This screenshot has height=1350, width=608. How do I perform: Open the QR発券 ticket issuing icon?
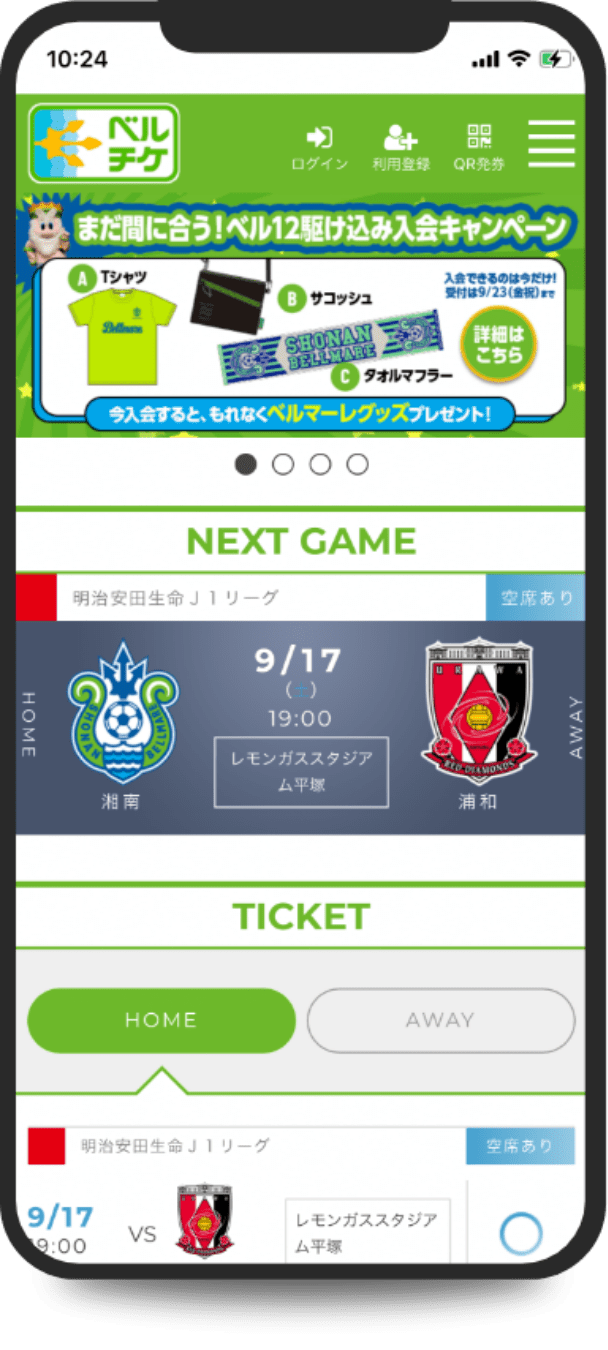point(480,148)
